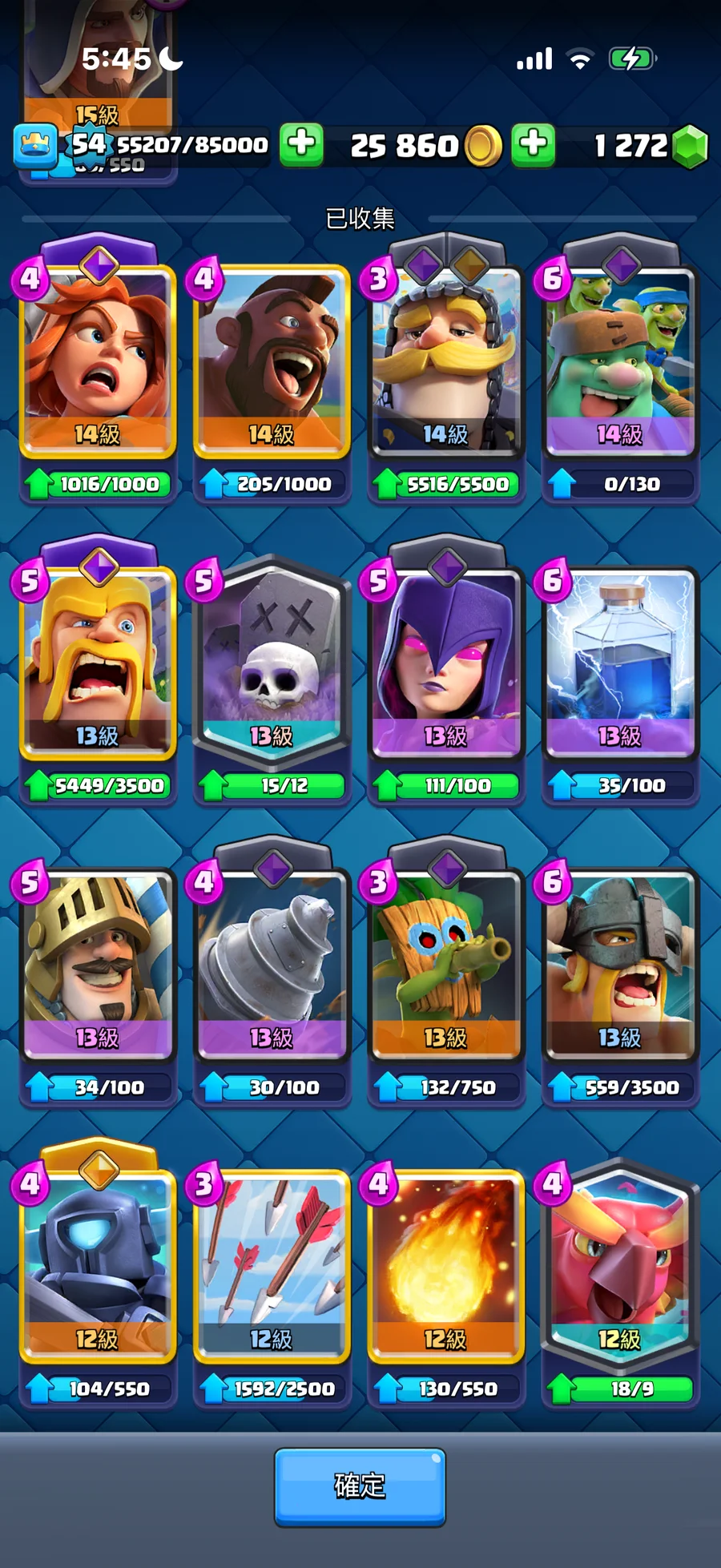Select the Night Witch card
Viewport: 721px width, 1568px height.
tap(445, 662)
